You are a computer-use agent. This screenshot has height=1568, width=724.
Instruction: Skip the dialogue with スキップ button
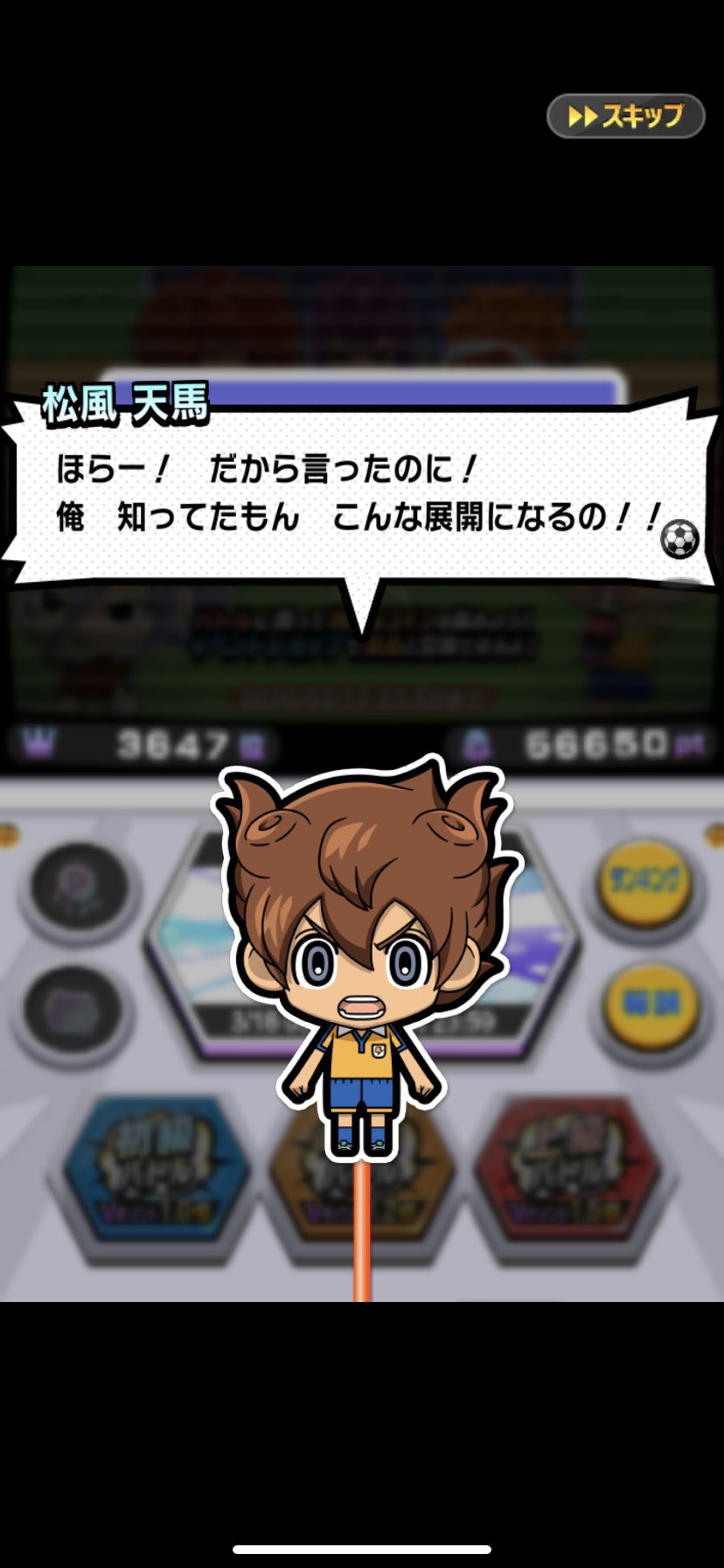click(x=626, y=116)
